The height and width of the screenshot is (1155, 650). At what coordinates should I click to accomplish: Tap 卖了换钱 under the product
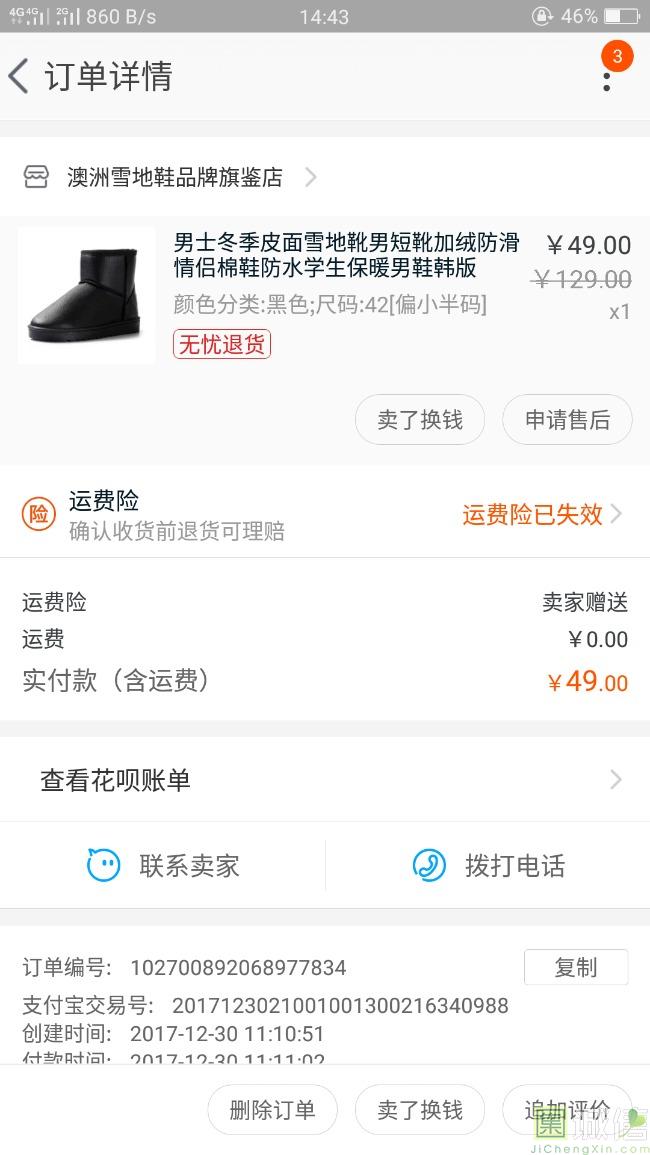coord(420,420)
